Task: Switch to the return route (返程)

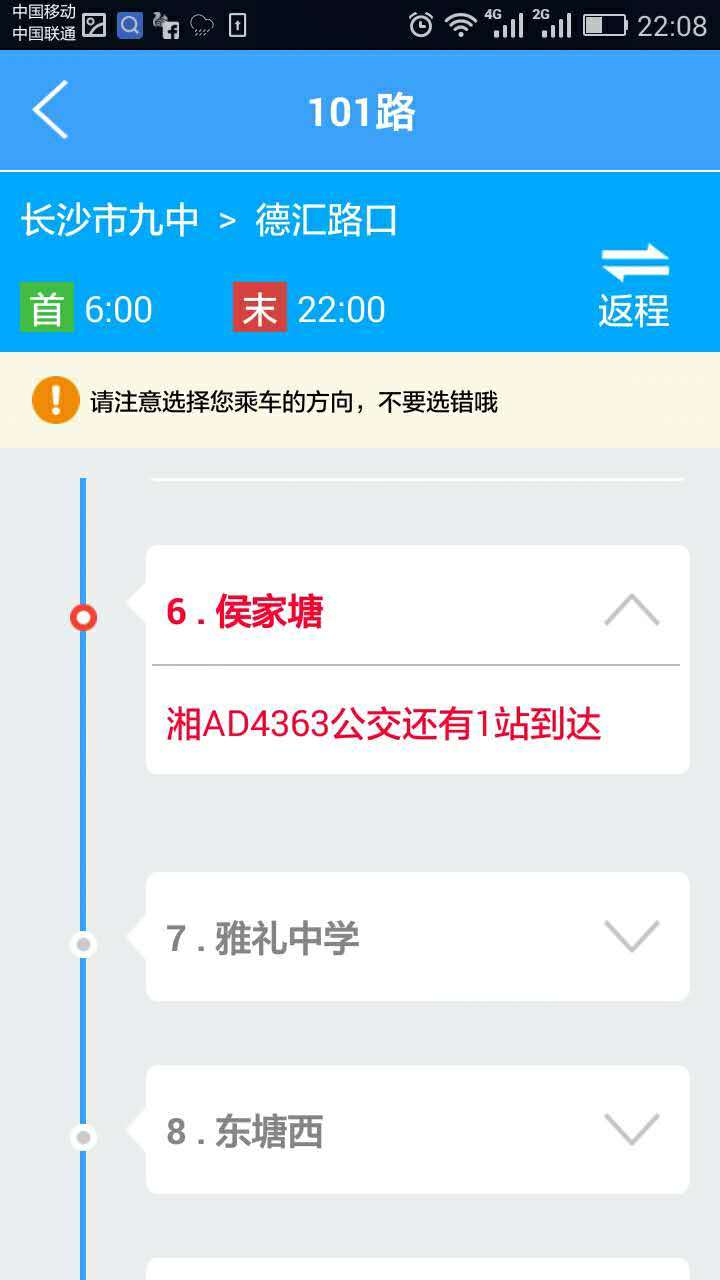Action: (634, 286)
